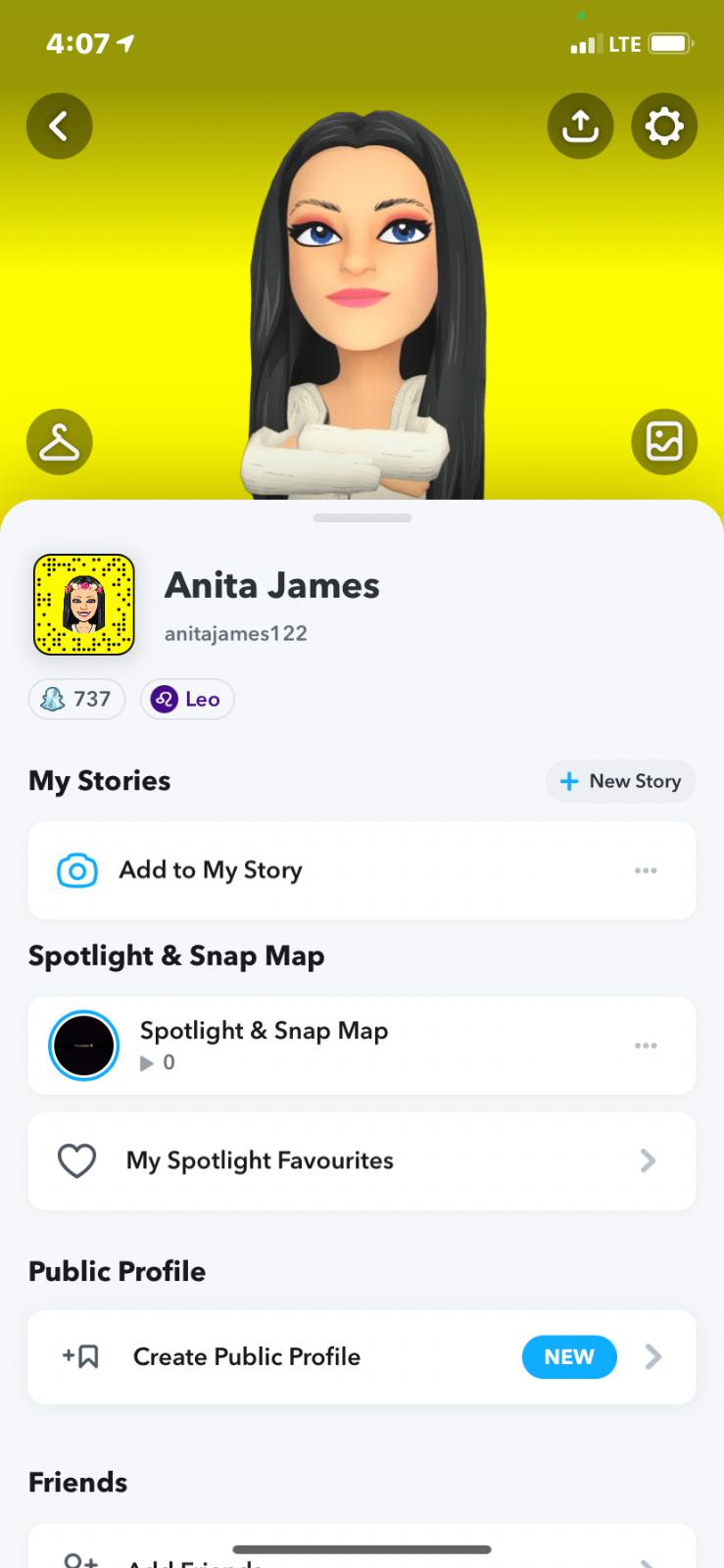This screenshot has height=1568, width=724.
Task: Open settings gear icon
Action: tap(664, 125)
